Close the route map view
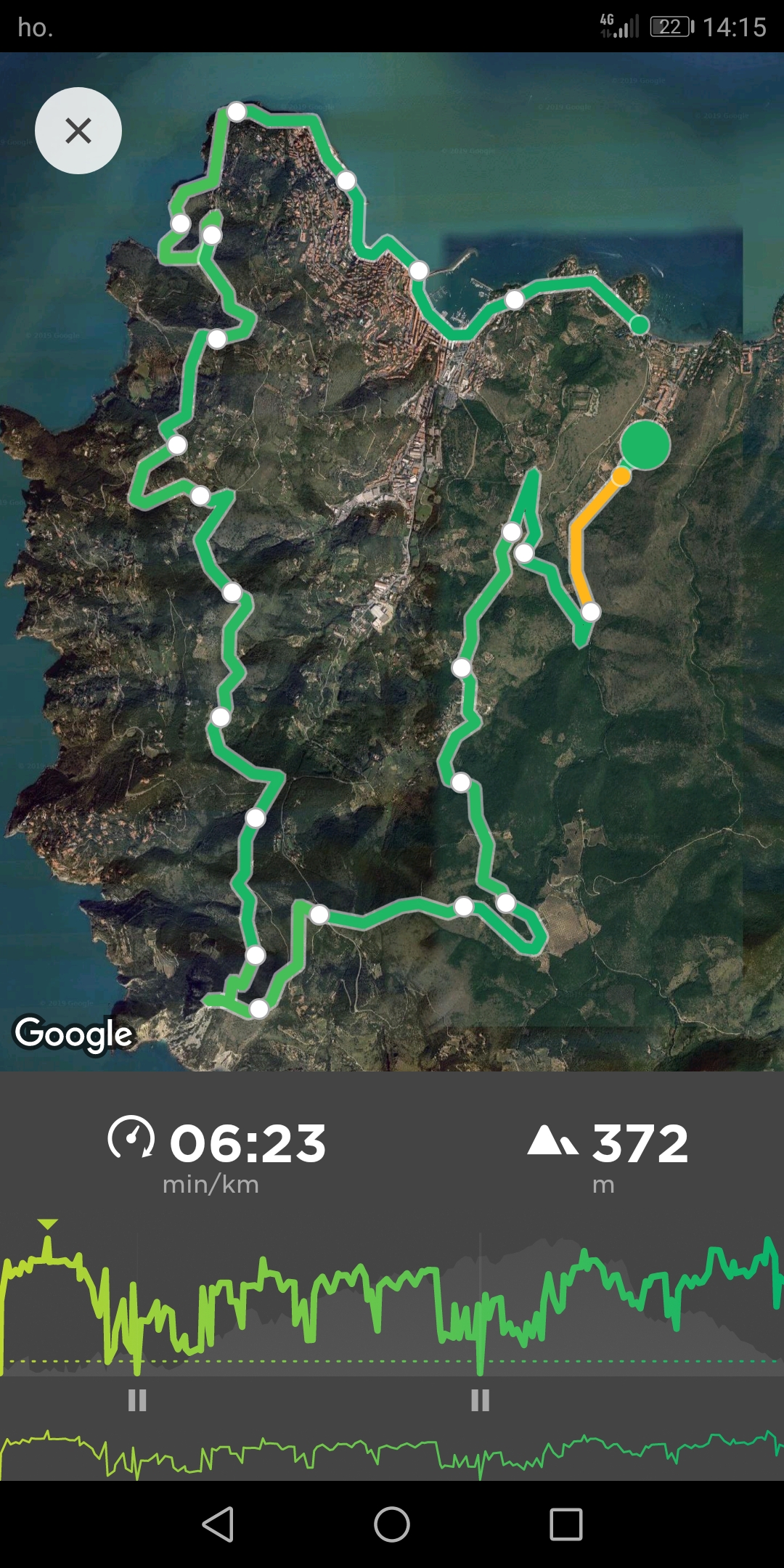The image size is (784, 1568). pyautogui.click(x=78, y=131)
